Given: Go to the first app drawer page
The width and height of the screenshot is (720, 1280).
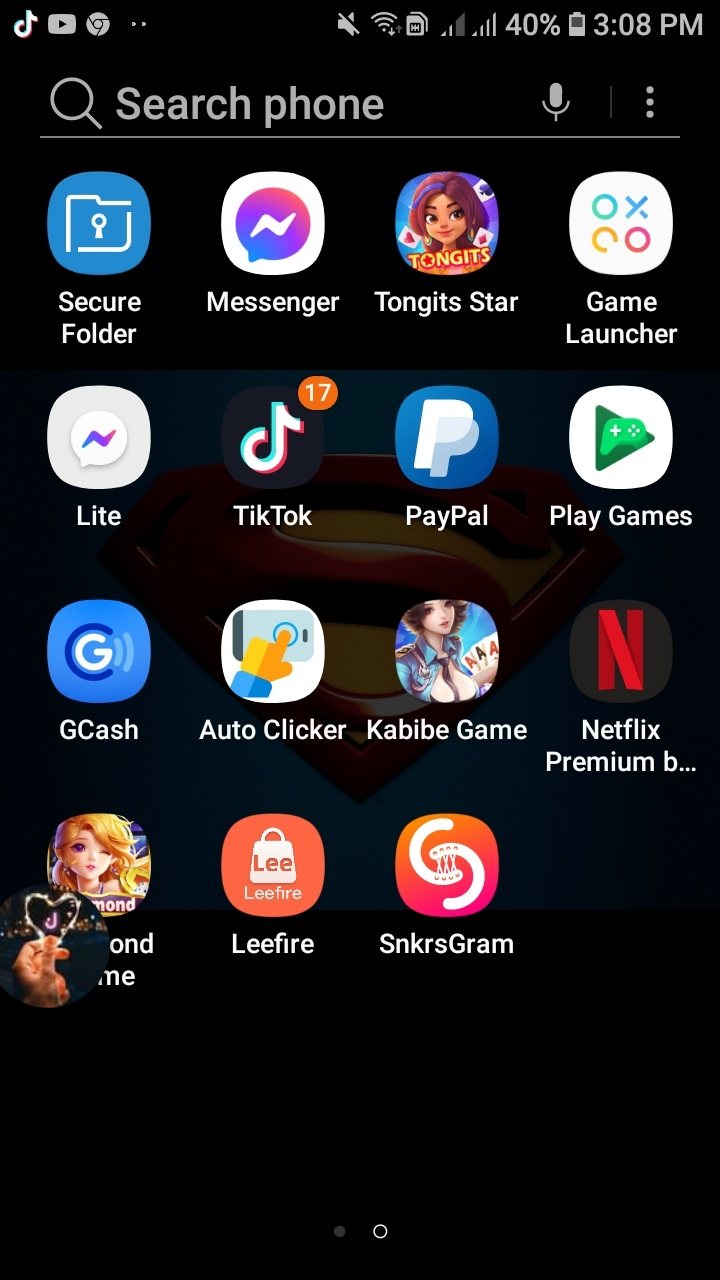Looking at the screenshot, I should click(340, 1231).
